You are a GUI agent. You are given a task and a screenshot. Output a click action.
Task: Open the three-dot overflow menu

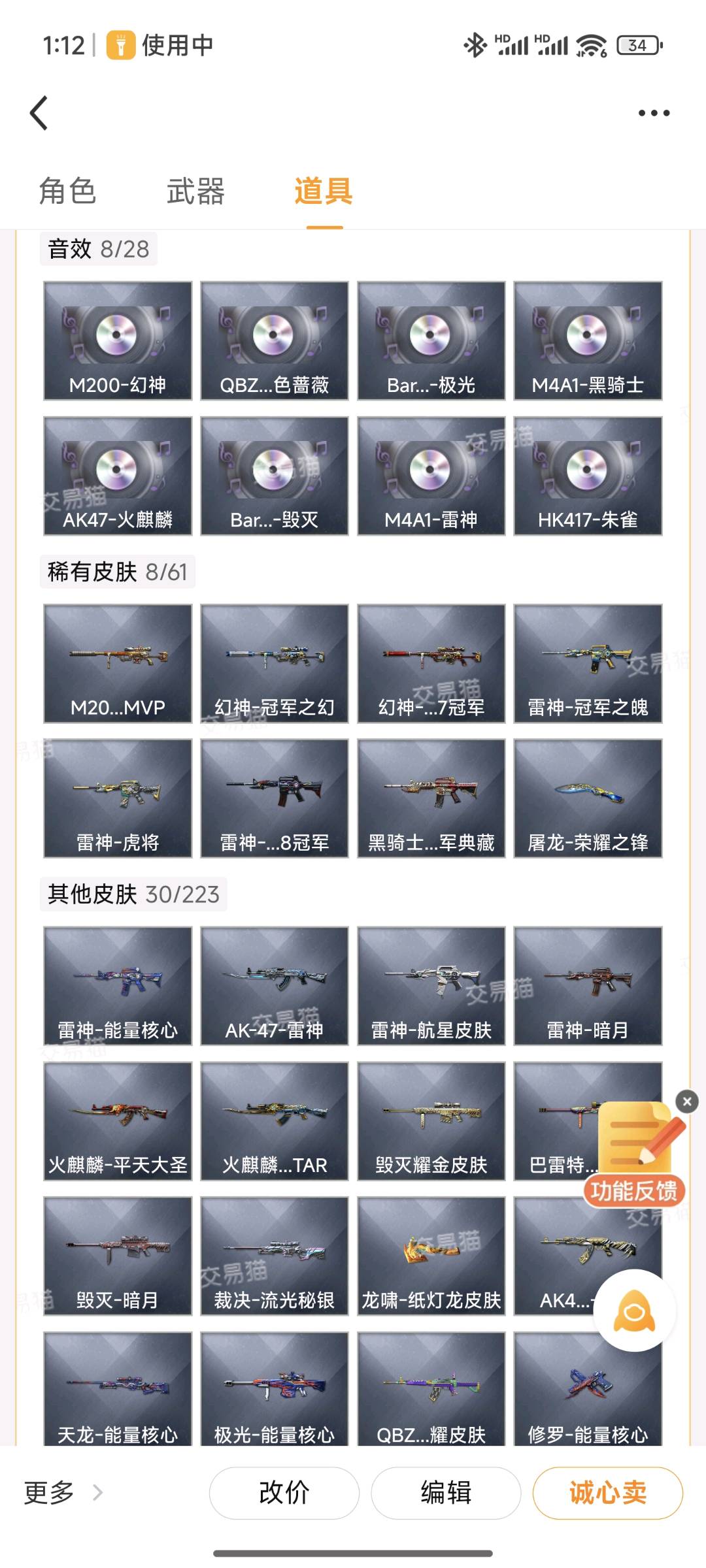click(x=654, y=113)
